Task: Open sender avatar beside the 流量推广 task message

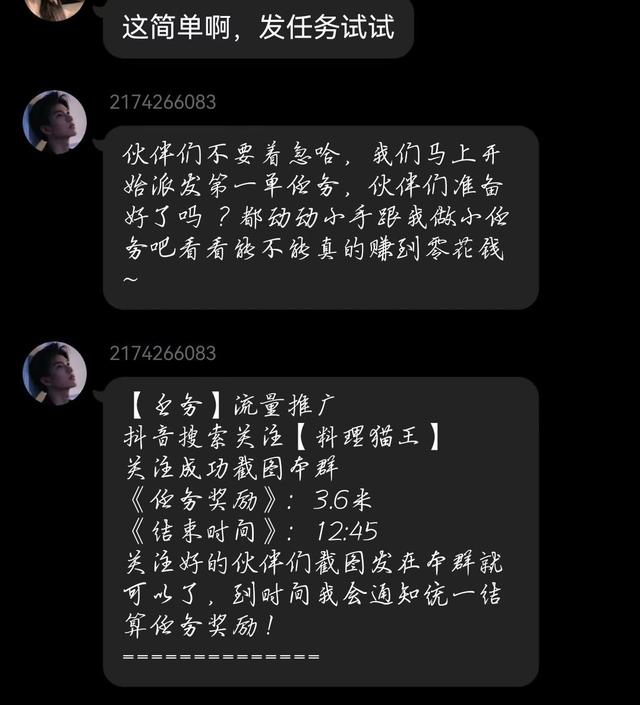Action: [54, 373]
